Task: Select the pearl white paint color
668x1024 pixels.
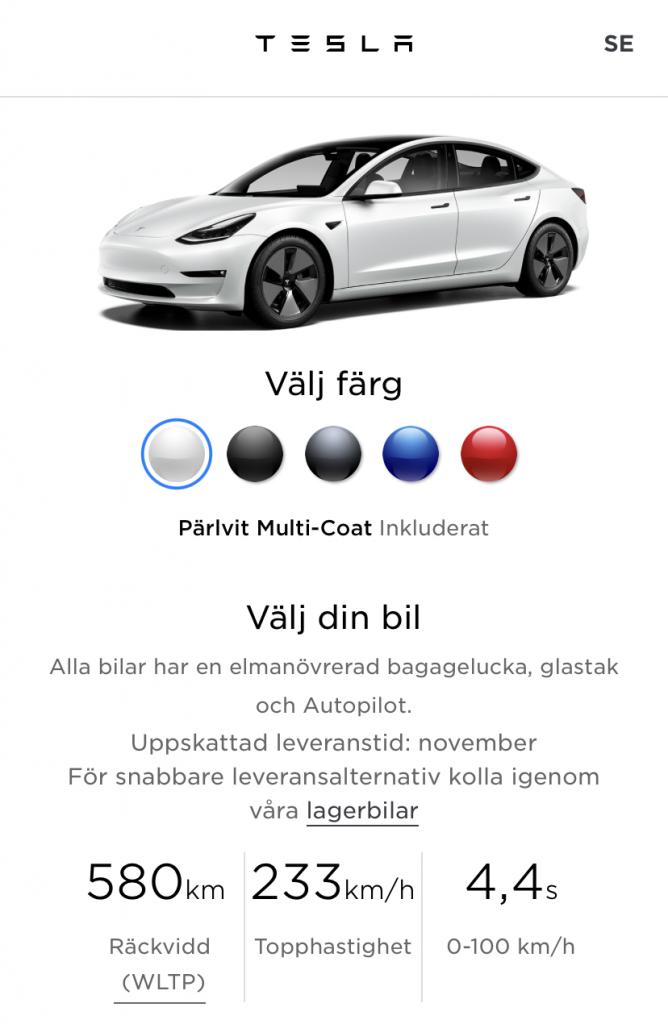Action: click(x=177, y=454)
